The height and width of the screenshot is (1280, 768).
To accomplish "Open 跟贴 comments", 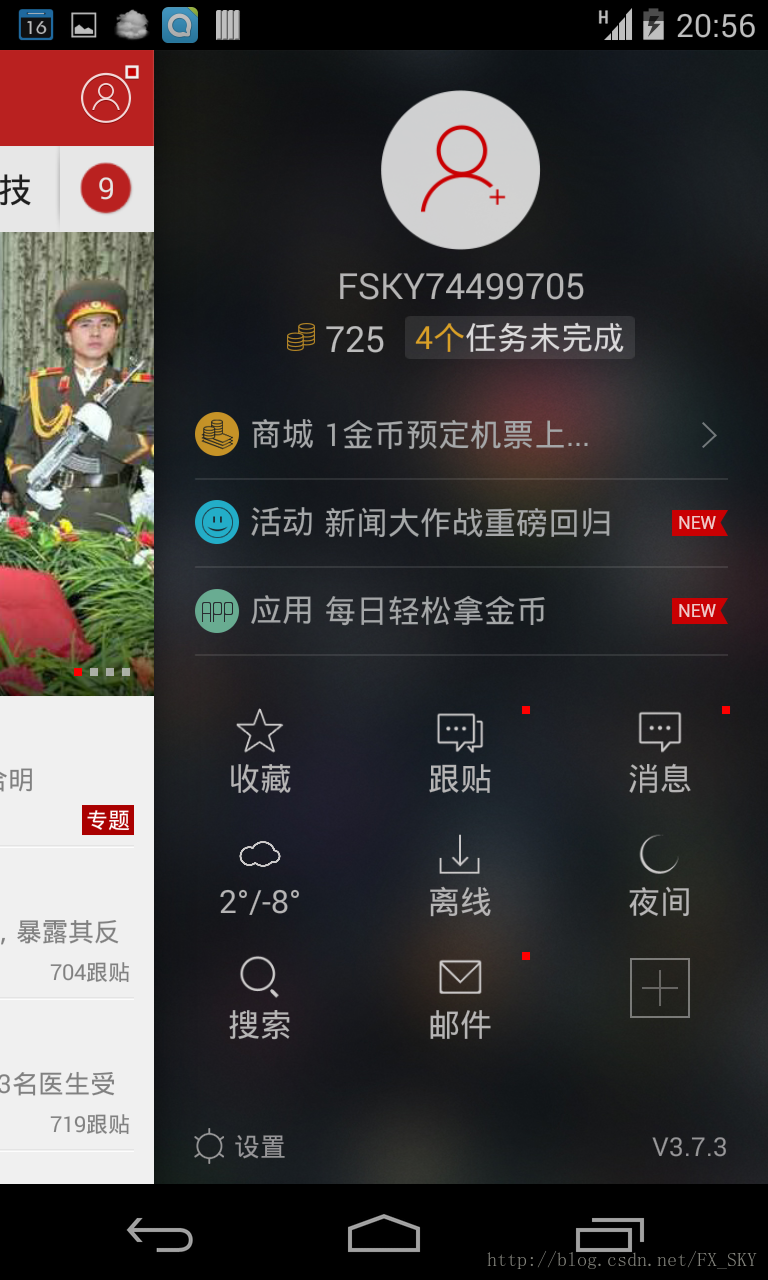I will click(460, 752).
